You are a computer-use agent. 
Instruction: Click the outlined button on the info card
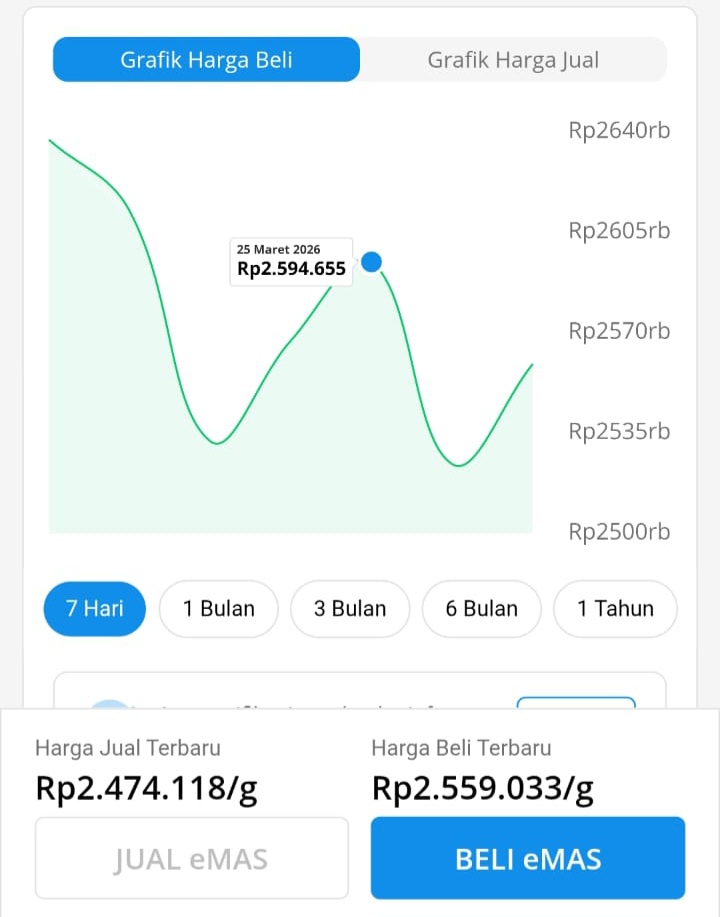(x=577, y=706)
